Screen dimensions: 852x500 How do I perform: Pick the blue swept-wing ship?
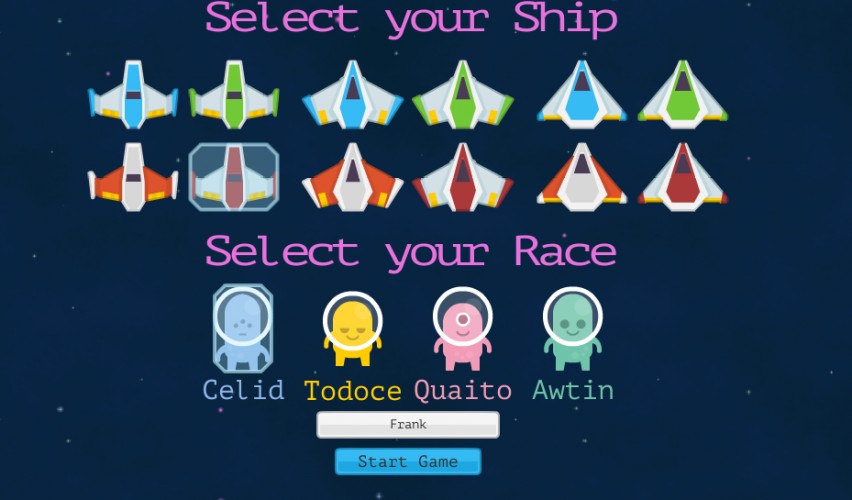click(x=353, y=95)
